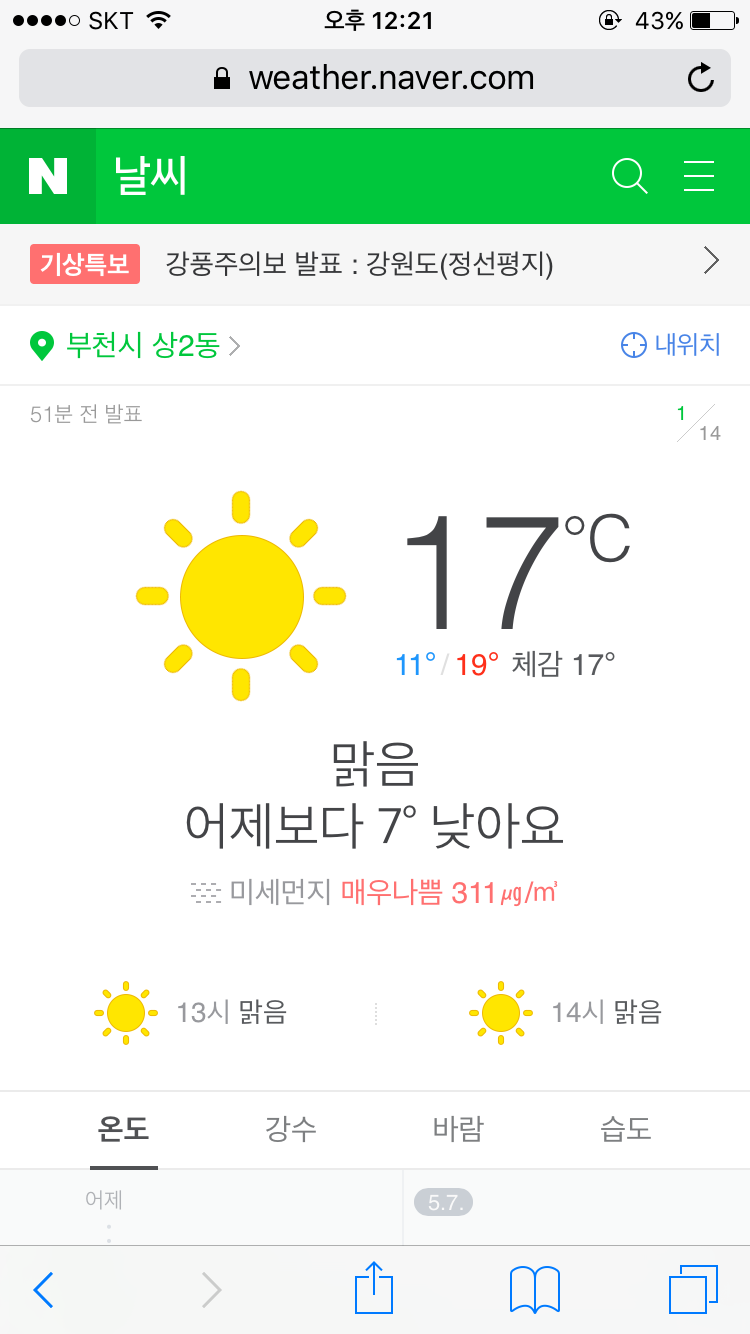The width and height of the screenshot is (750, 1334).
Task: Switch to the 바람 tab
Action: (x=458, y=1130)
